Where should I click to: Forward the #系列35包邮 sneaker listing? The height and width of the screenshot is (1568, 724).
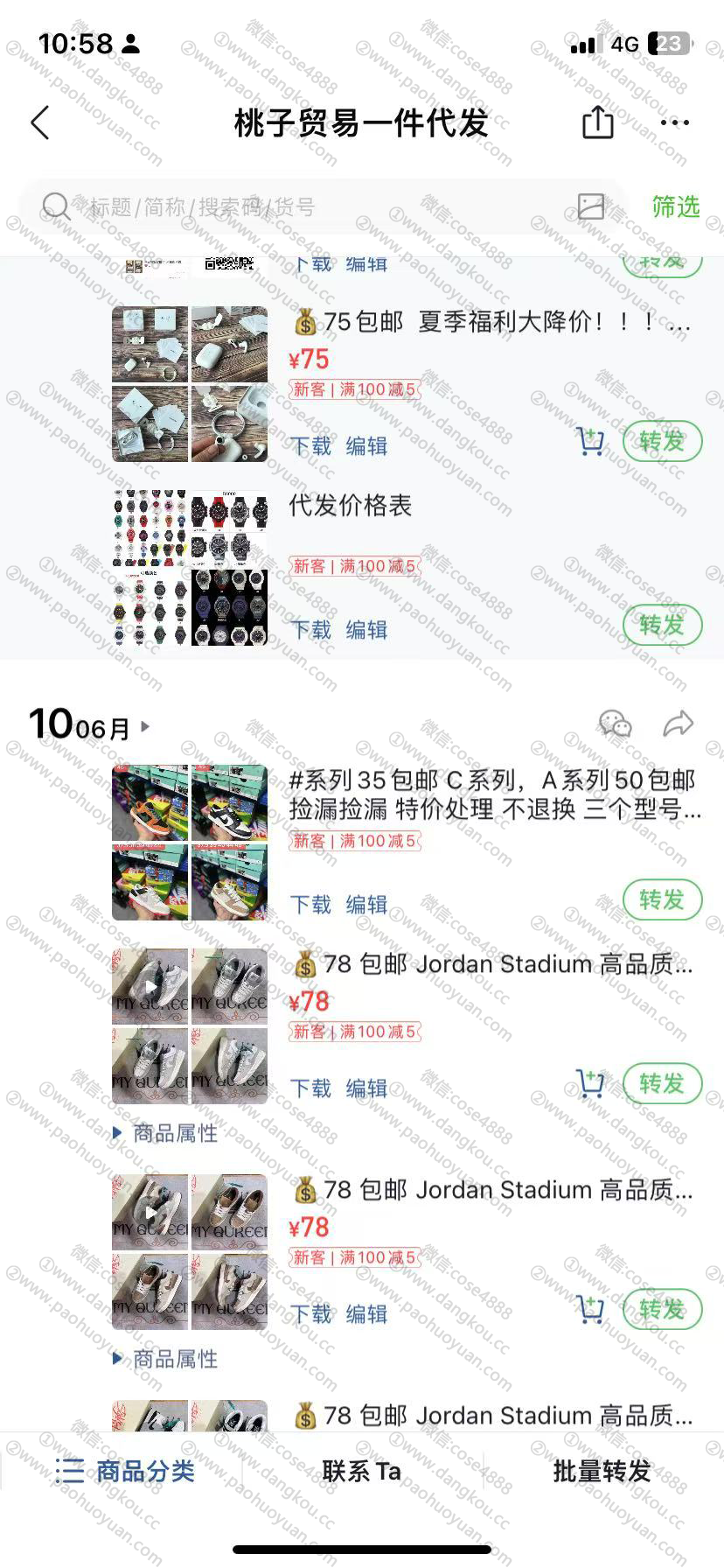click(662, 899)
